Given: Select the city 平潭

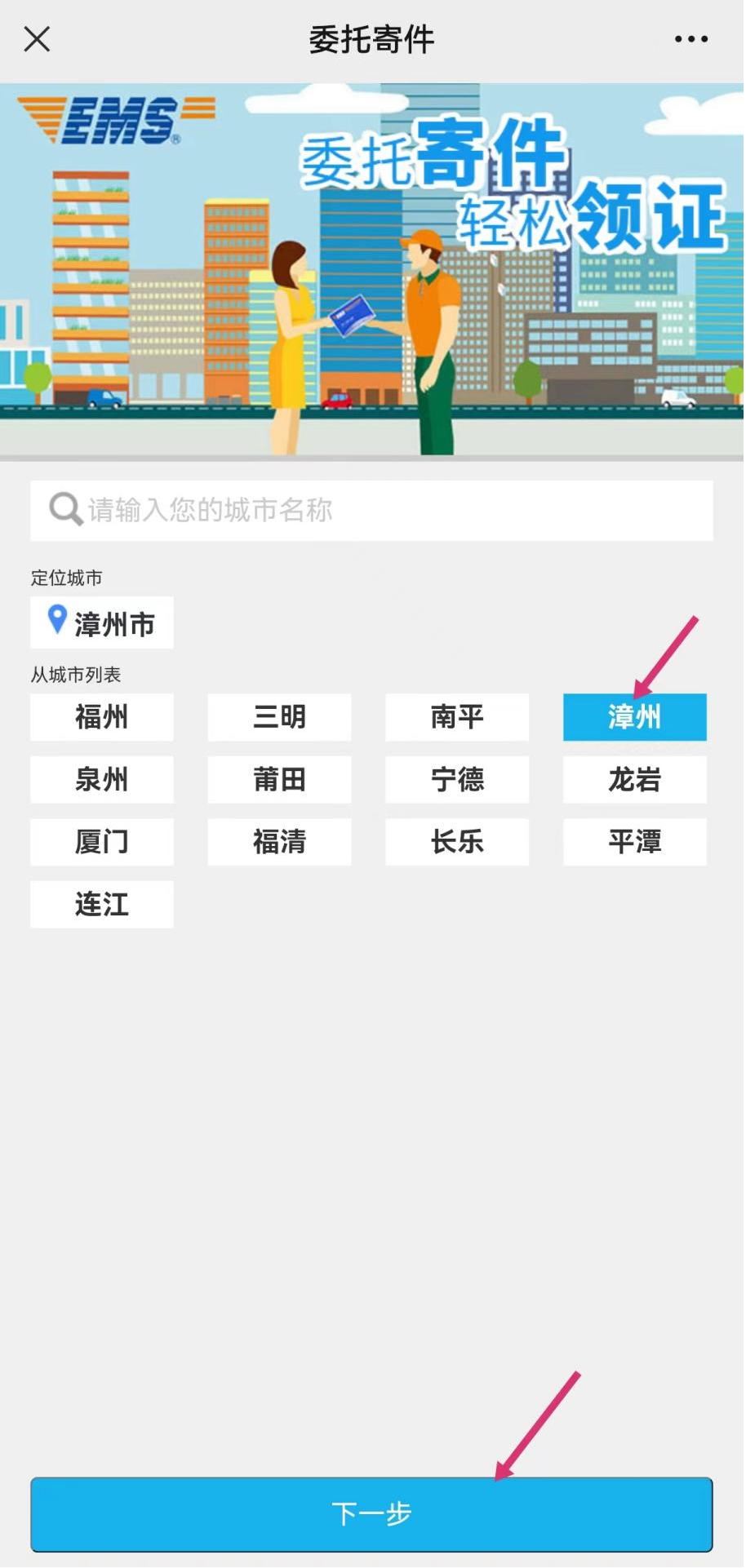Looking at the screenshot, I should tap(634, 841).
